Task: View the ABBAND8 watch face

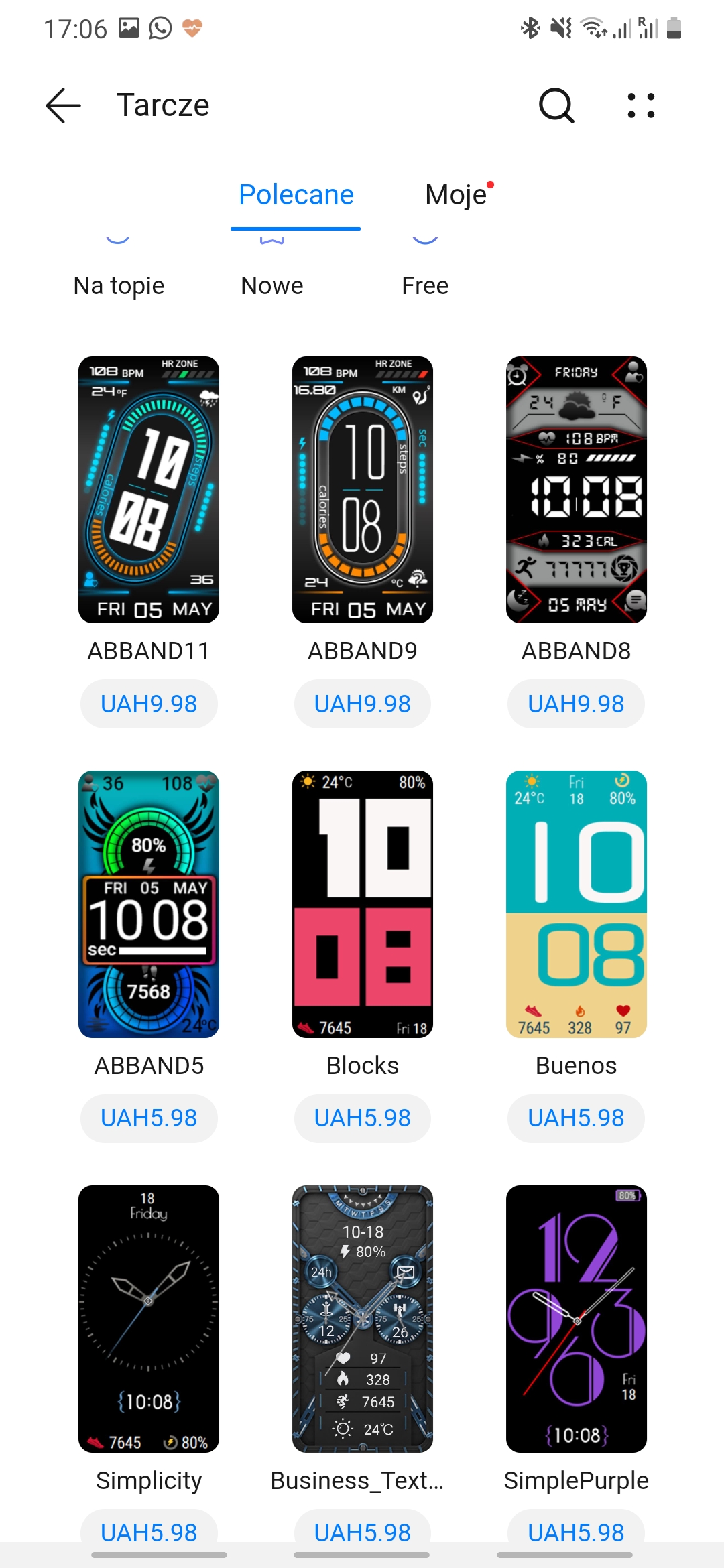Action: (576, 490)
